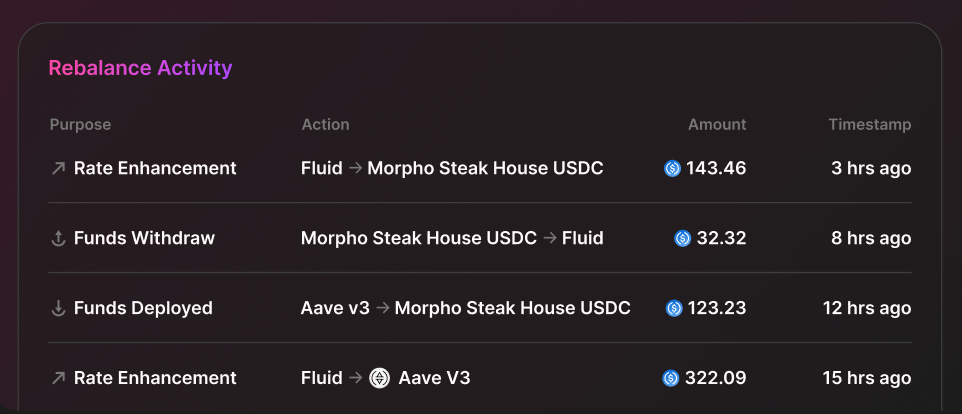
Task: Open the Funds Deployed 123.23 activity row
Action: [x=480, y=308]
